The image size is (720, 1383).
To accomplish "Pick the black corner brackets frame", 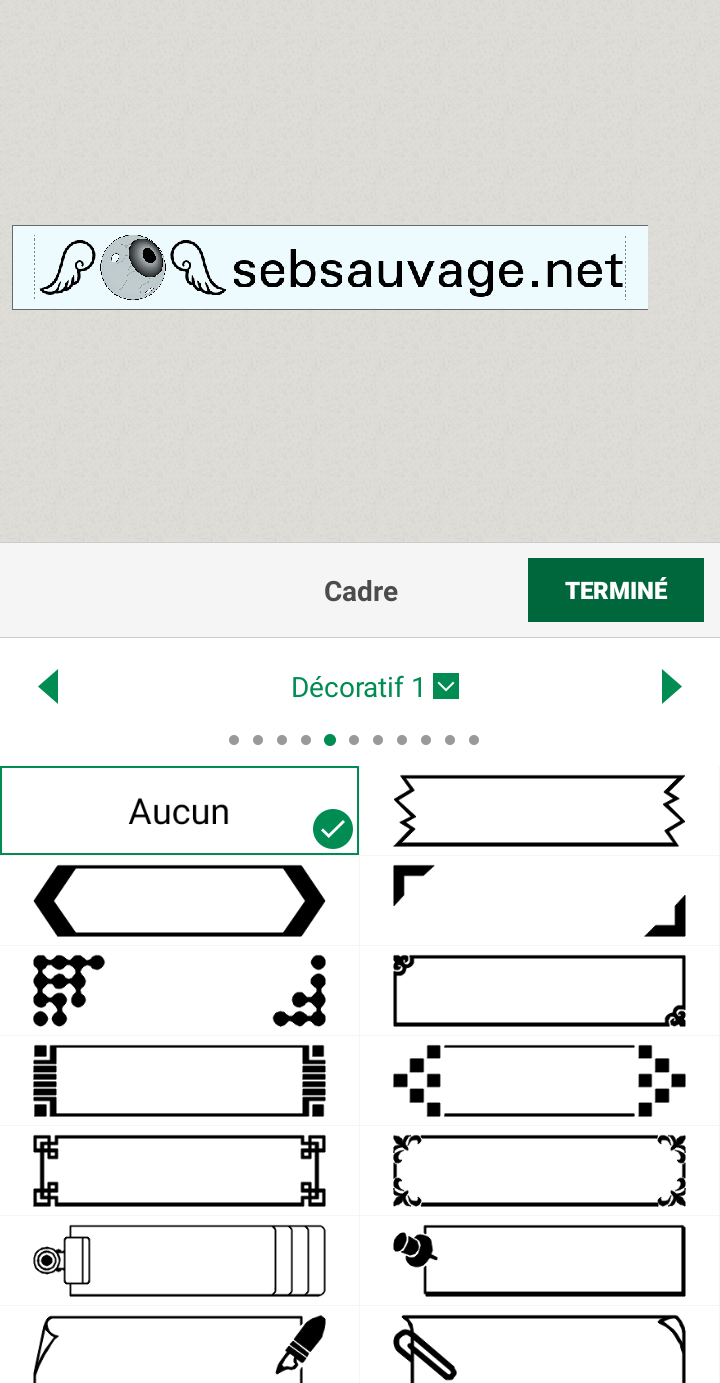I will pyautogui.click(x=539, y=901).
